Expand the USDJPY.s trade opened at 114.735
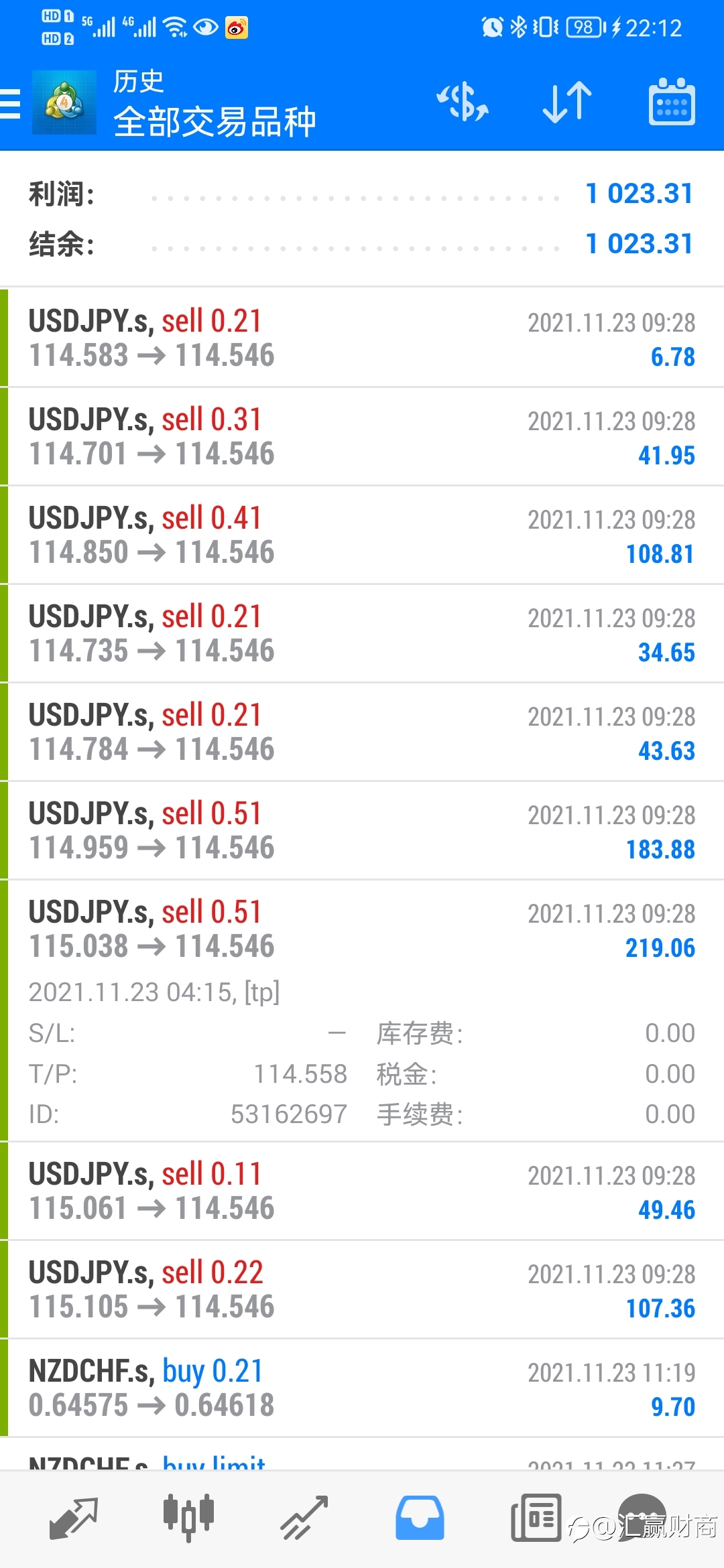Viewport: 724px width, 1568px height. (x=362, y=633)
